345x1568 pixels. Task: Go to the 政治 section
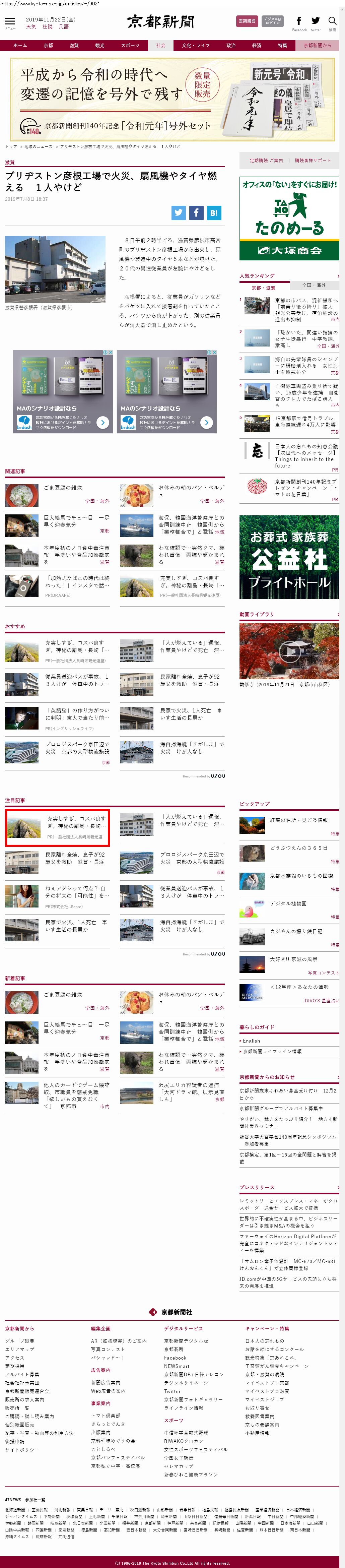(230, 45)
